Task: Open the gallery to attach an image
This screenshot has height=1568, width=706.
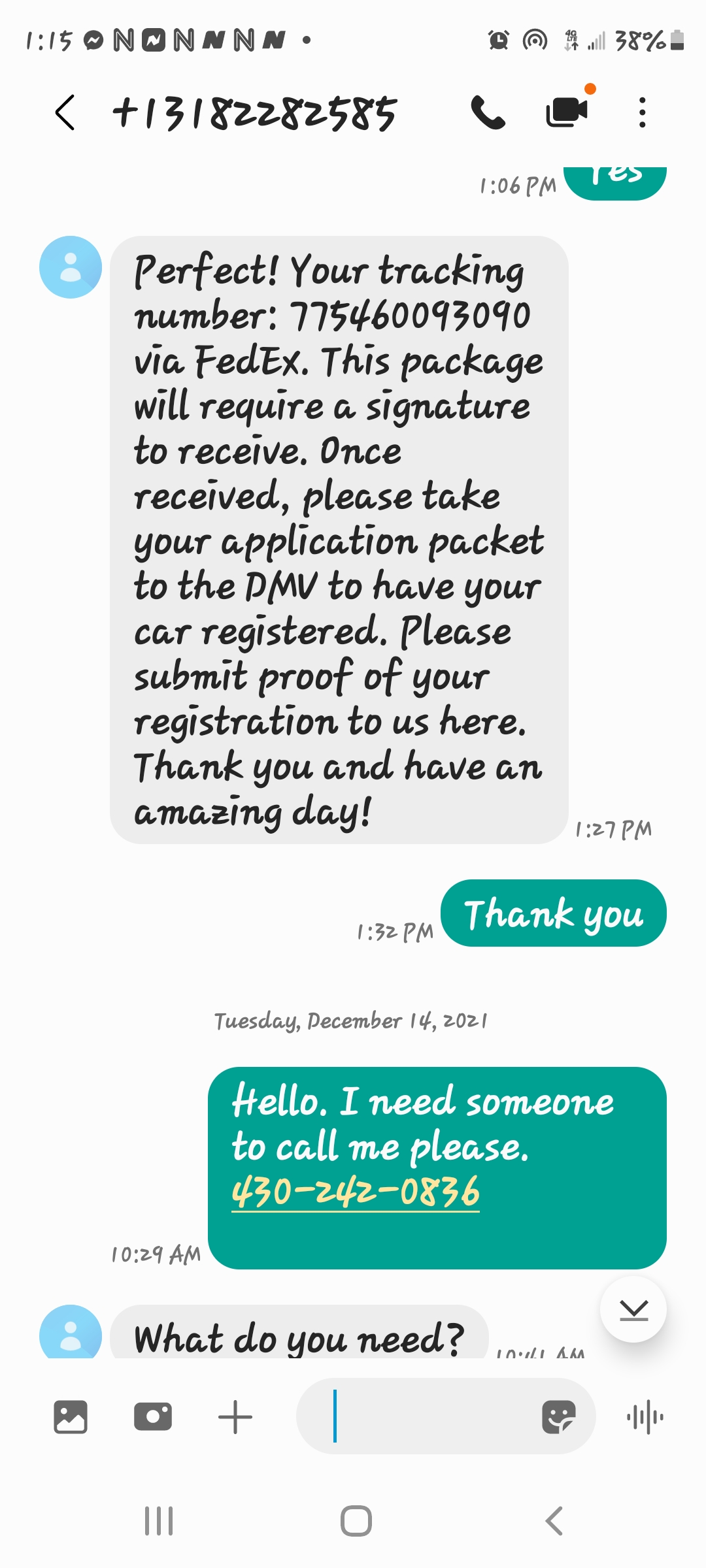Action: click(x=71, y=1416)
